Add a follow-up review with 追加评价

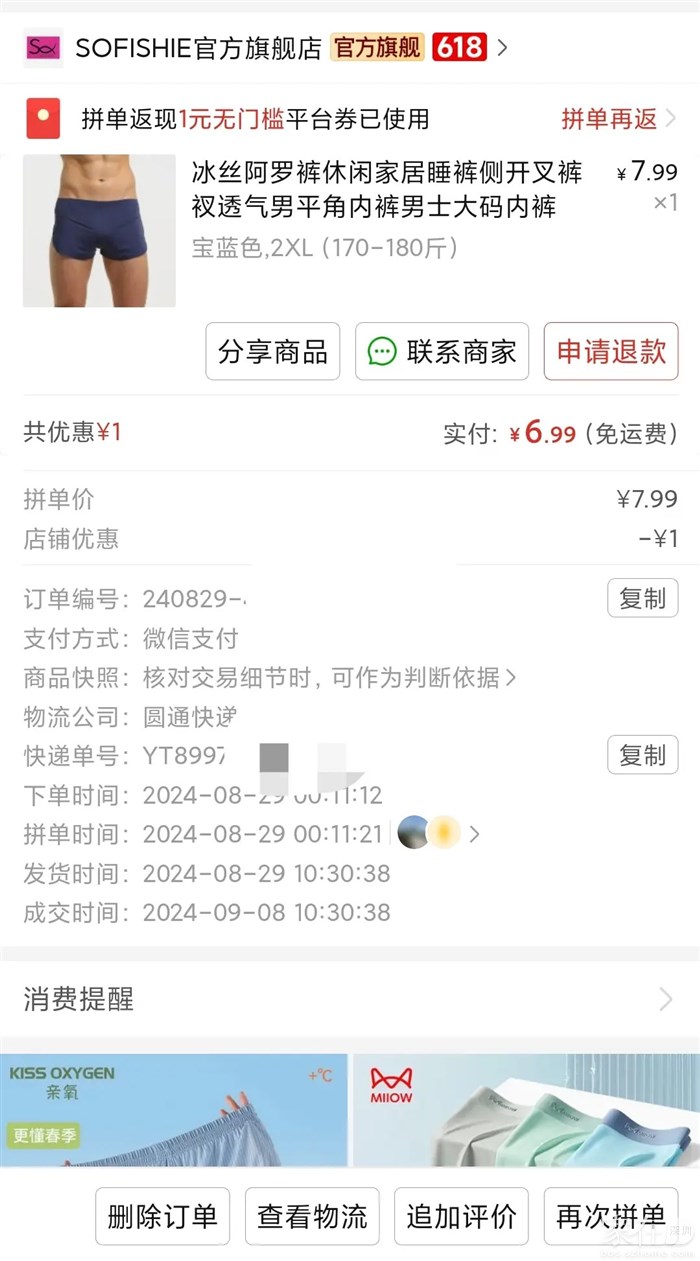point(461,1216)
